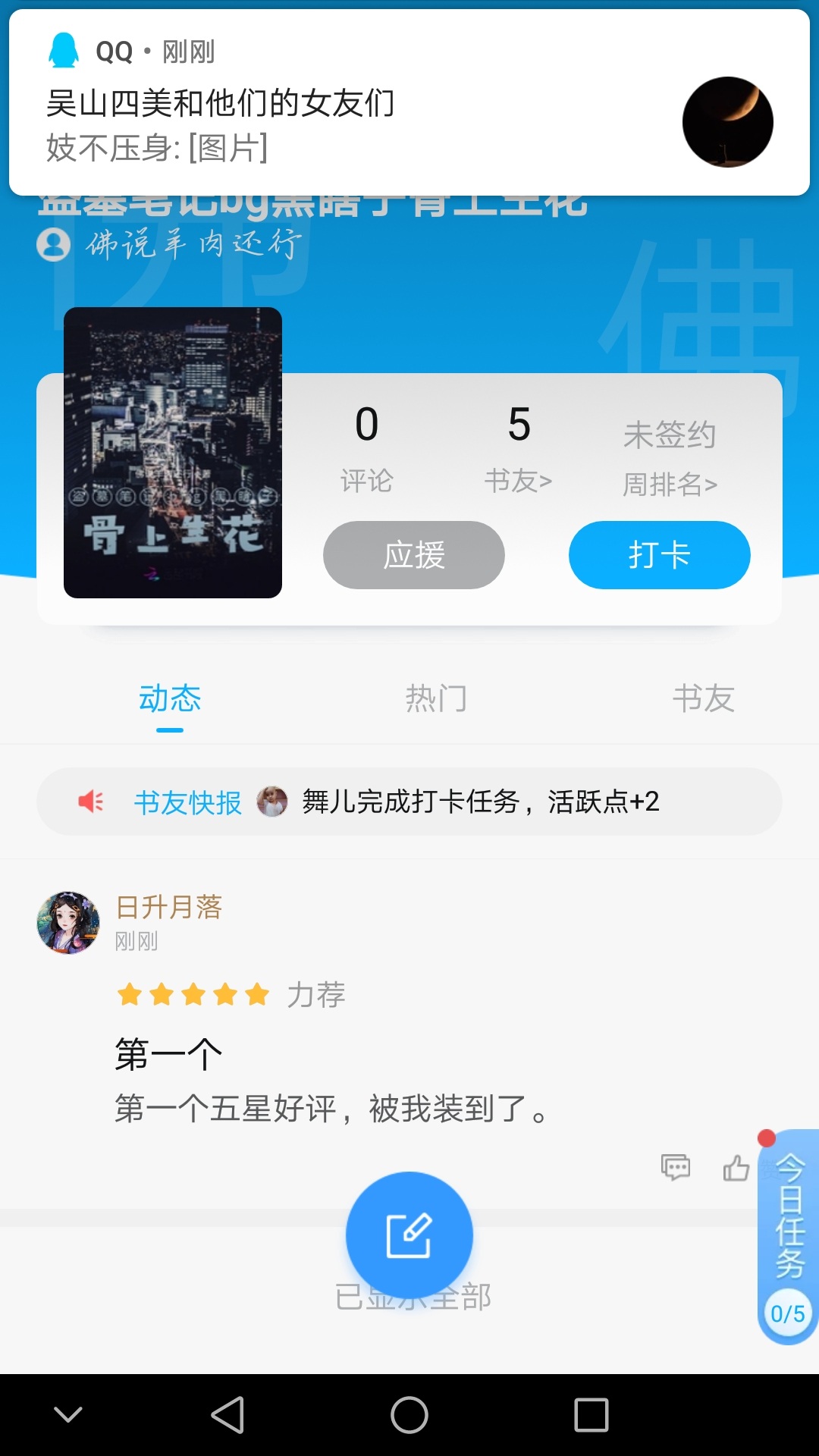Like 日升月落's review
Viewport: 819px width, 1456px height.
click(736, 1168)
